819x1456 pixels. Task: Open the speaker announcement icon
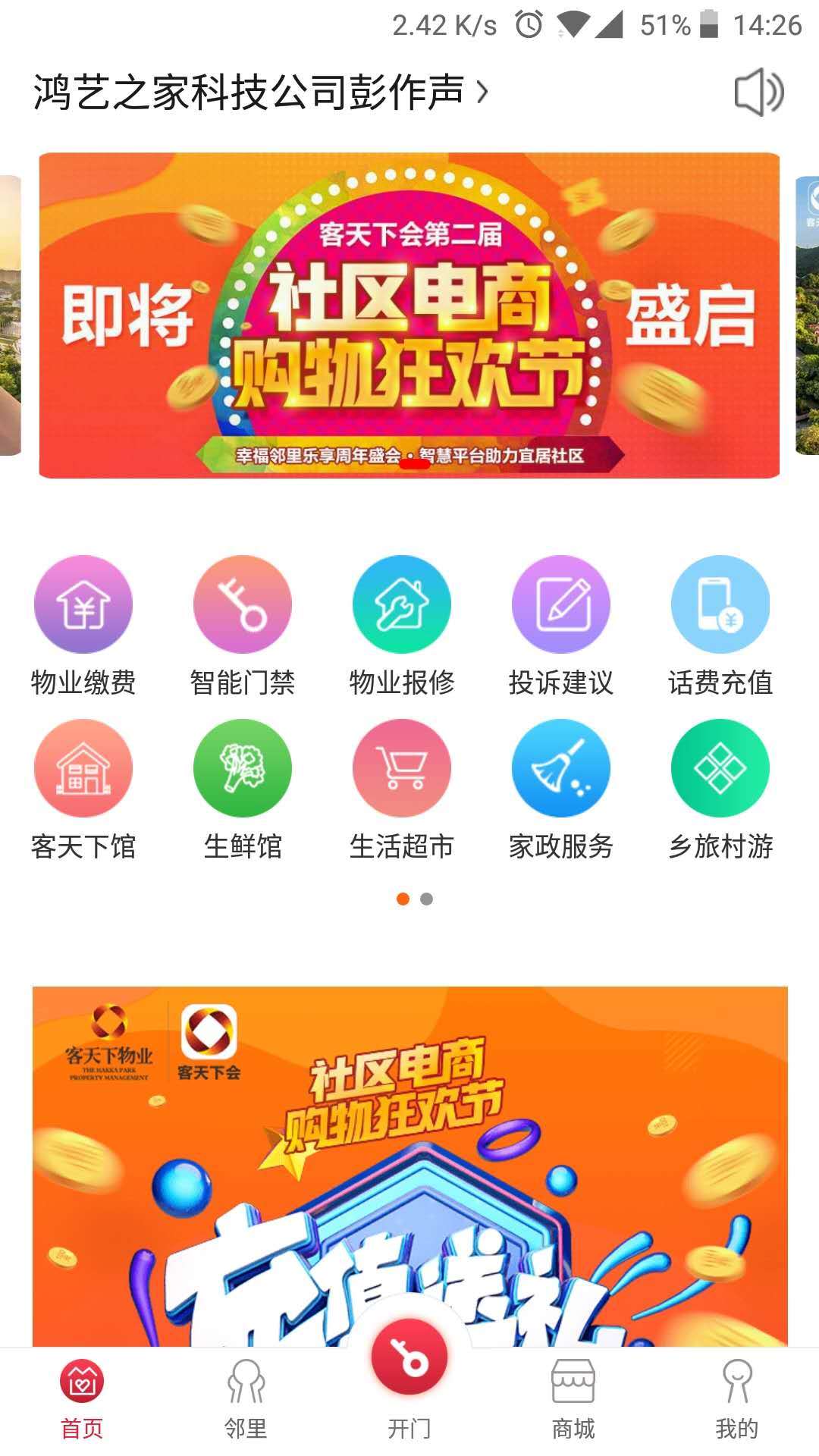[x=758, y=93]
